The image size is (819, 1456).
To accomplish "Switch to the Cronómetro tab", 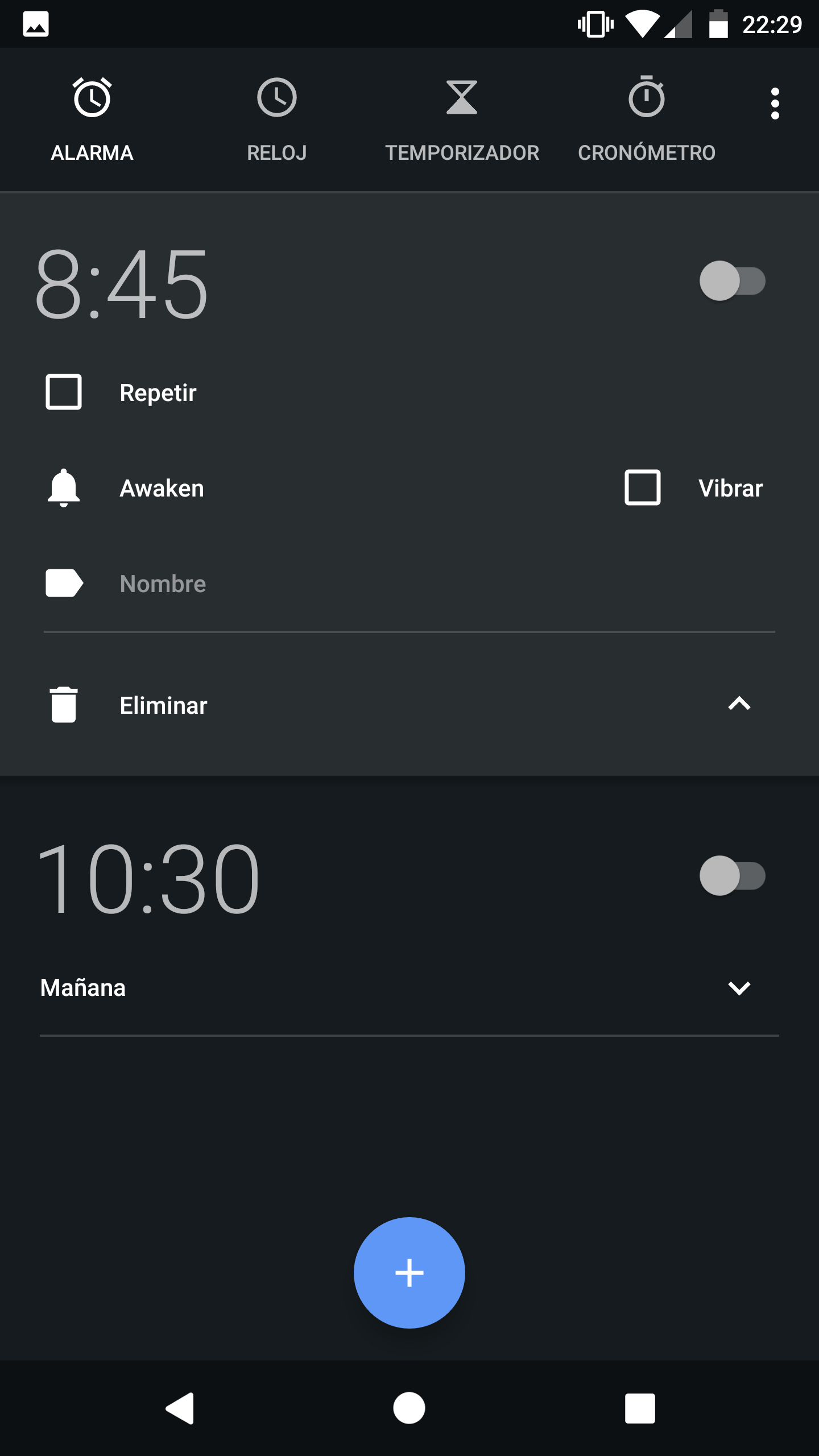I will (647, 119).
